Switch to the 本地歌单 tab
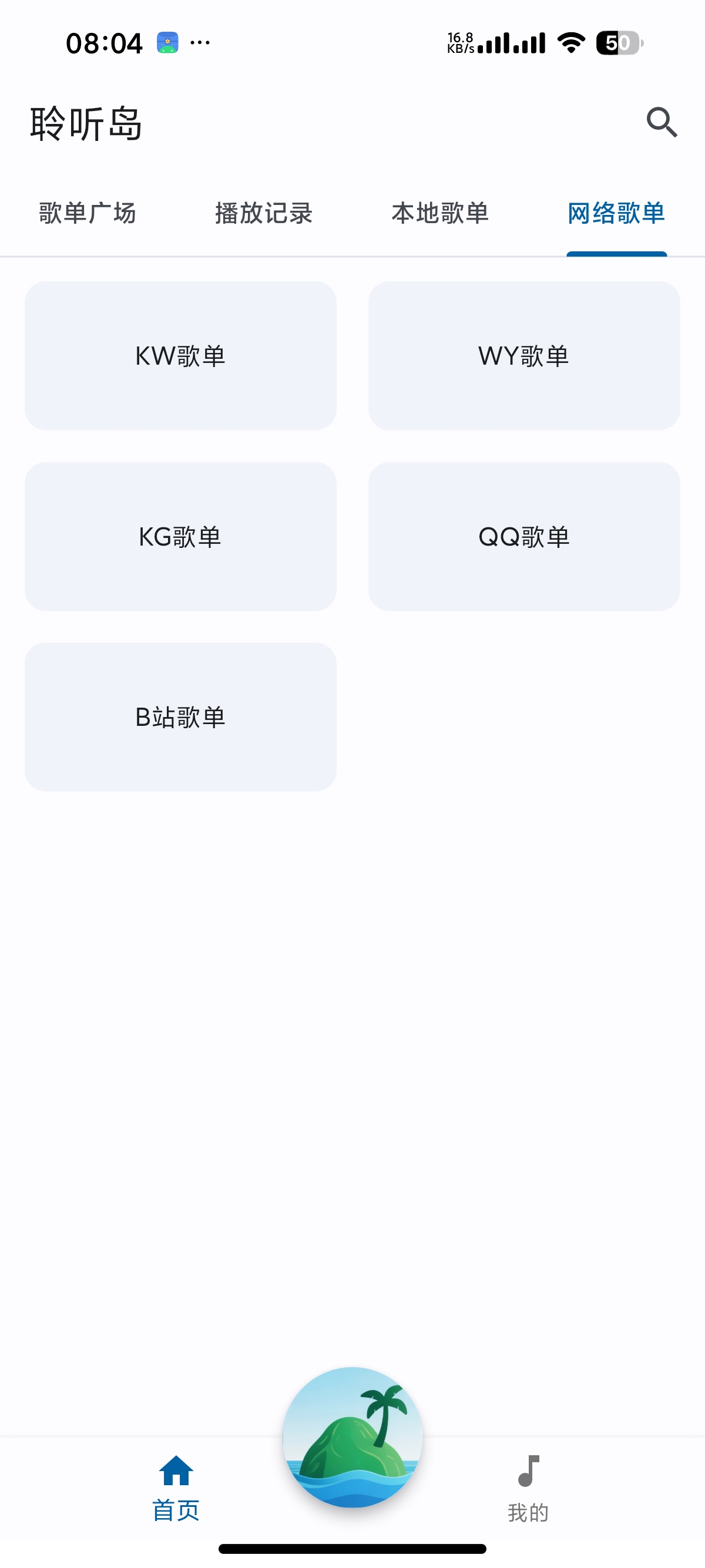The height and width of the screenshot is (1568, 705). [x=440, y=213]
